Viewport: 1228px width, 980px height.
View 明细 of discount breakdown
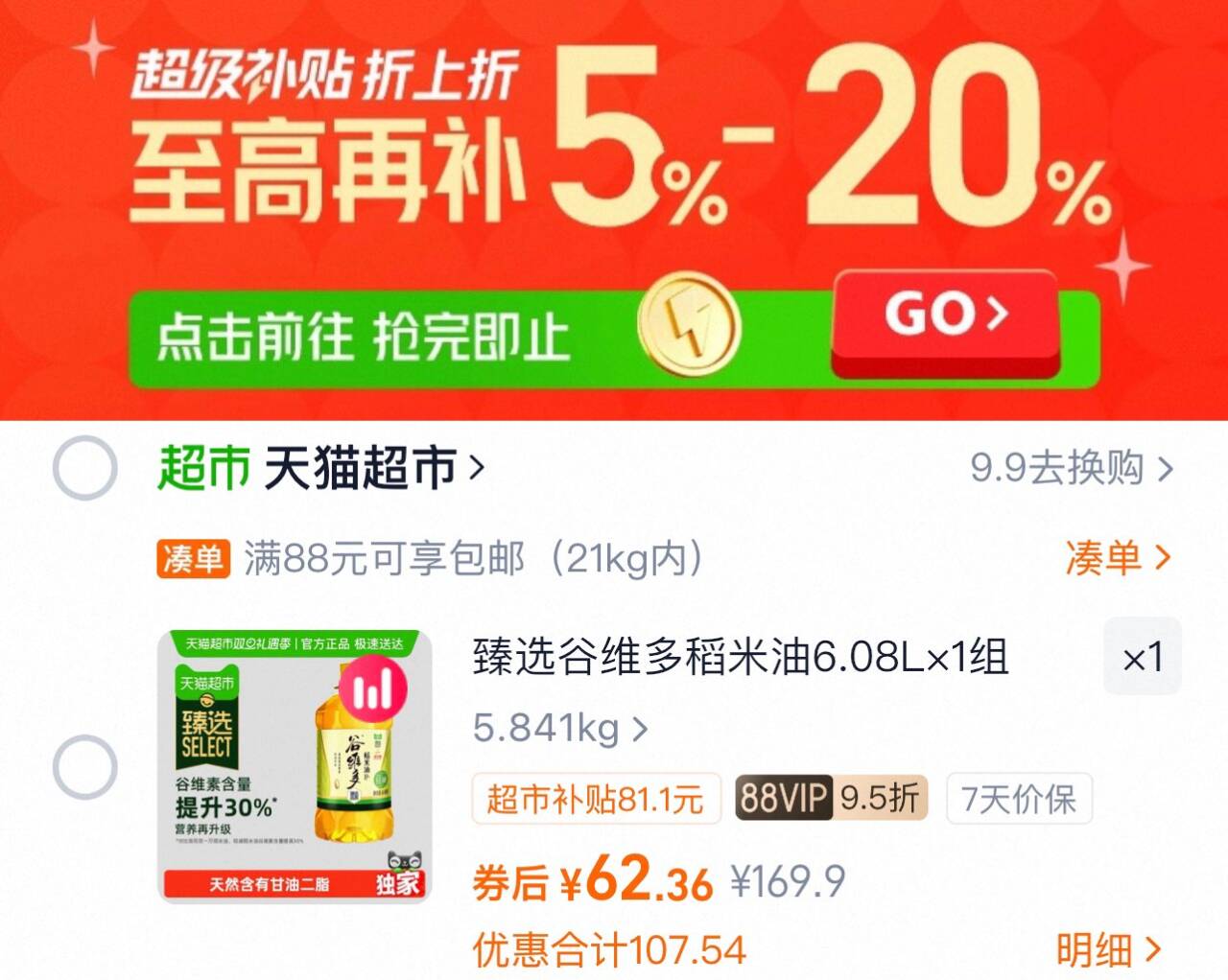(x=1109, y=950)
